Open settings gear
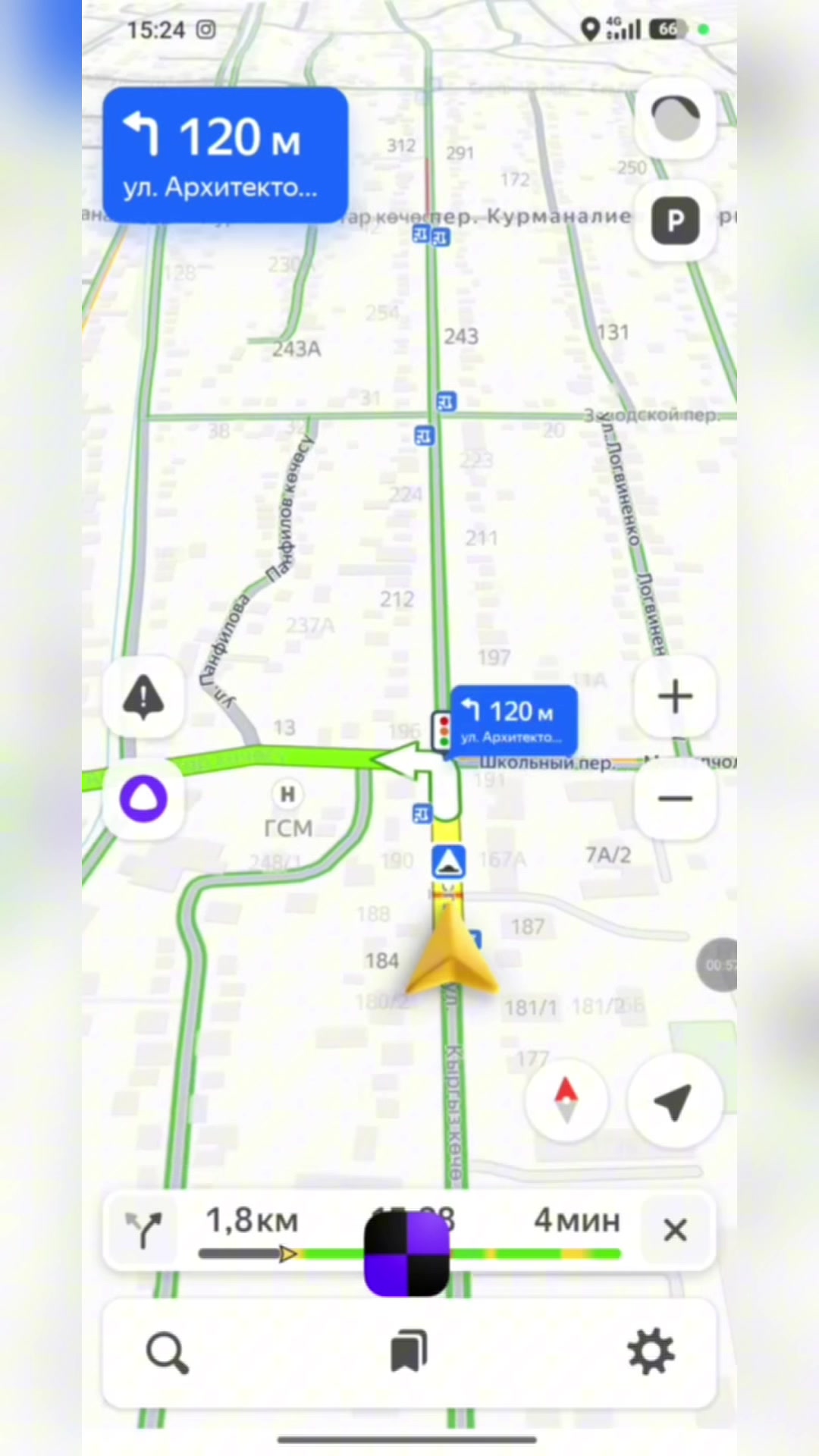The image size is (819, 1456). tap(651, 1352)
